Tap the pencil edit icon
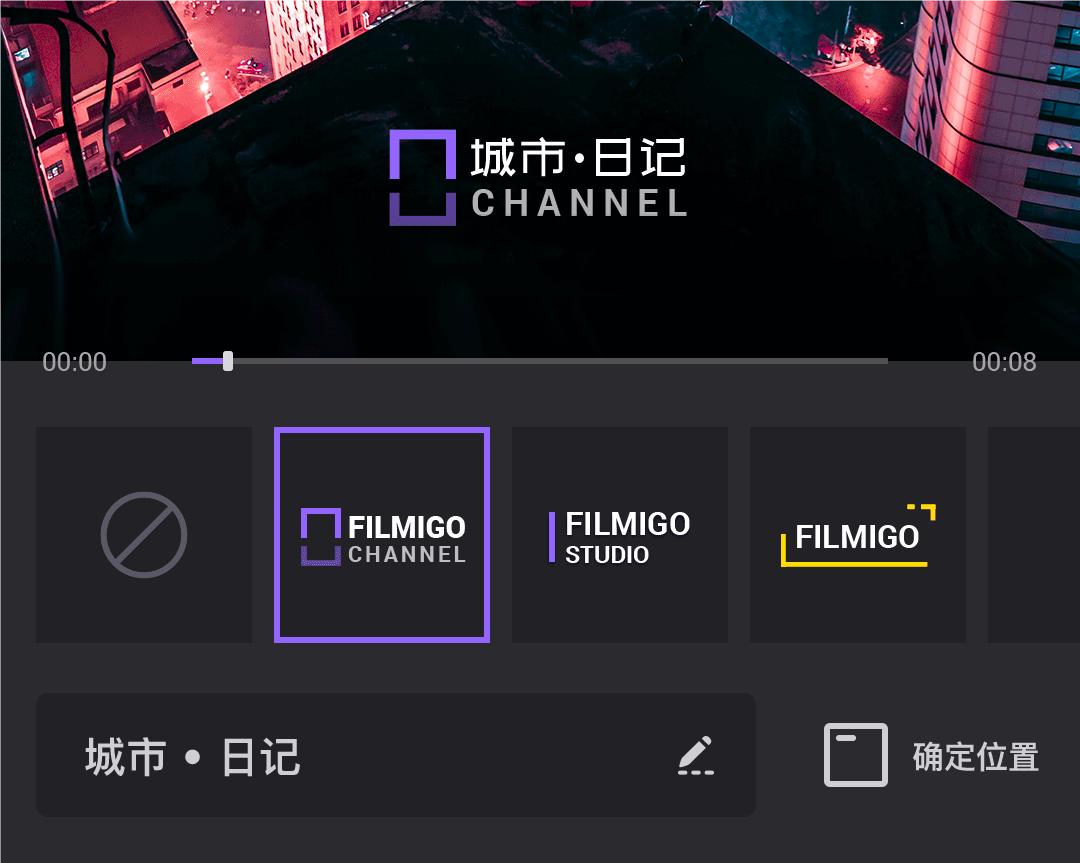Viewport: 1080px width, 863px height. click(x=696, y=756)
